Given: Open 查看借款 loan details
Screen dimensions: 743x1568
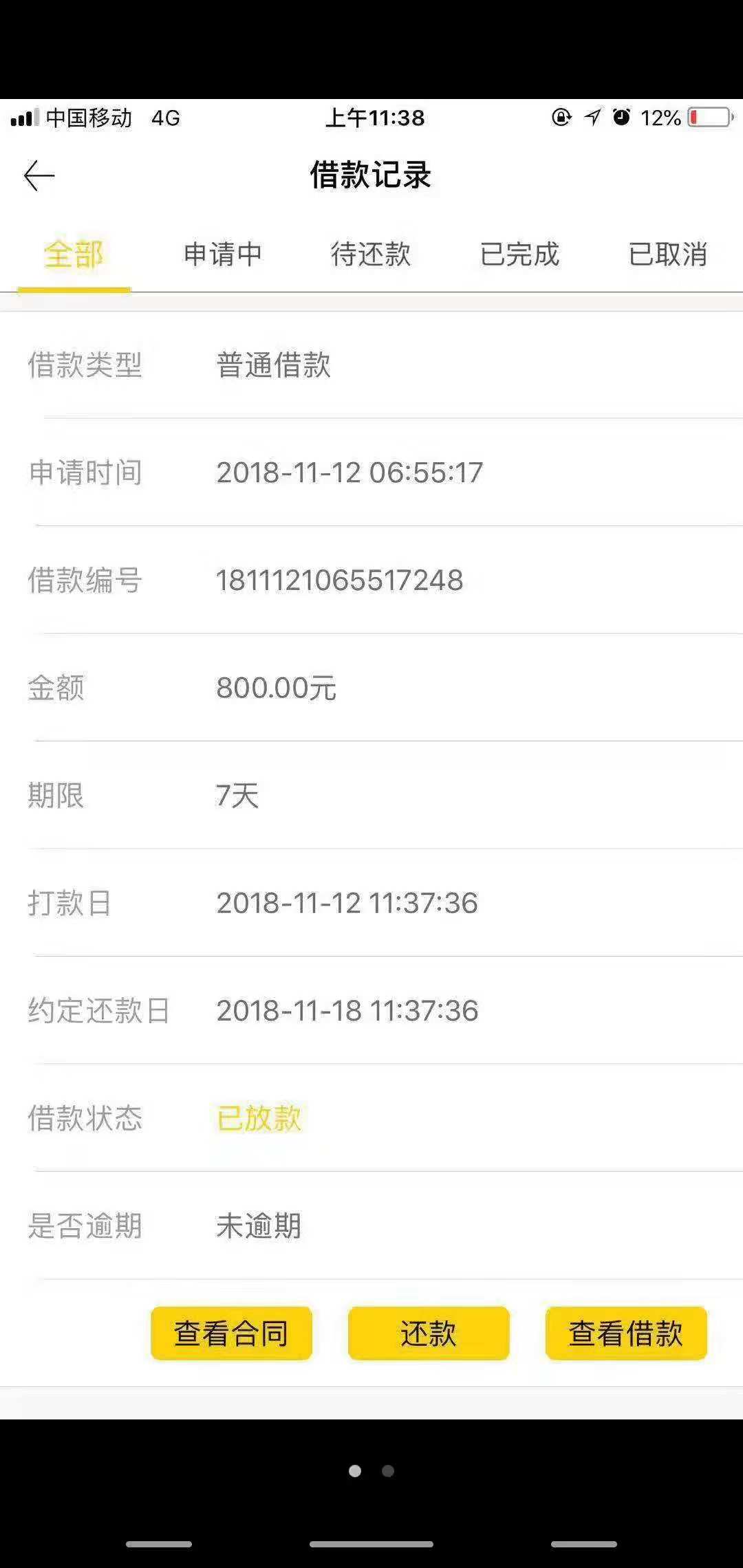Looking at the screenshot, I should click(x=626, y=1333).
